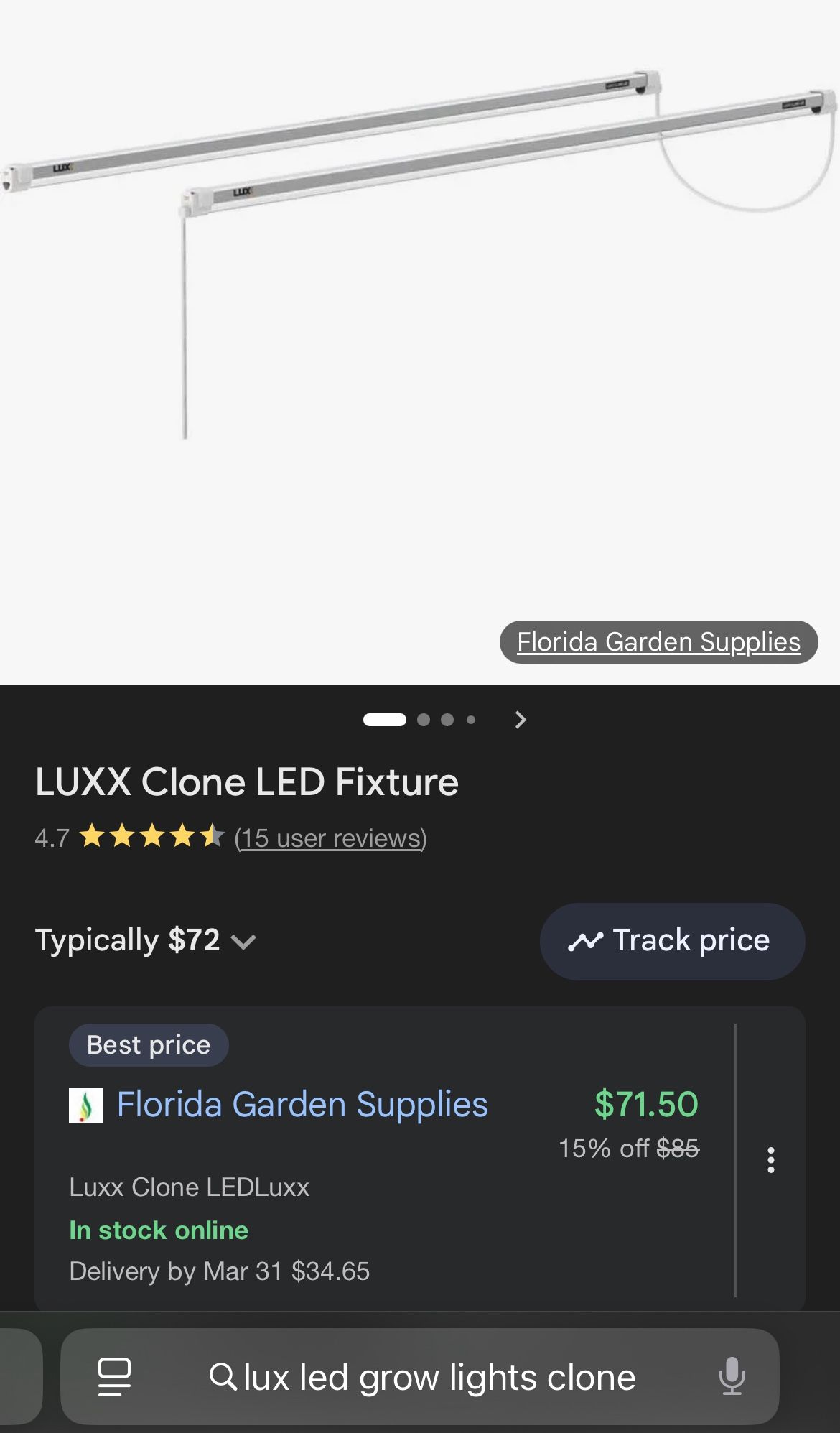The height and width of the screenshot is (1433, 840).
Task: Select the third carousel indicator dot
Action: coord(447,719)
